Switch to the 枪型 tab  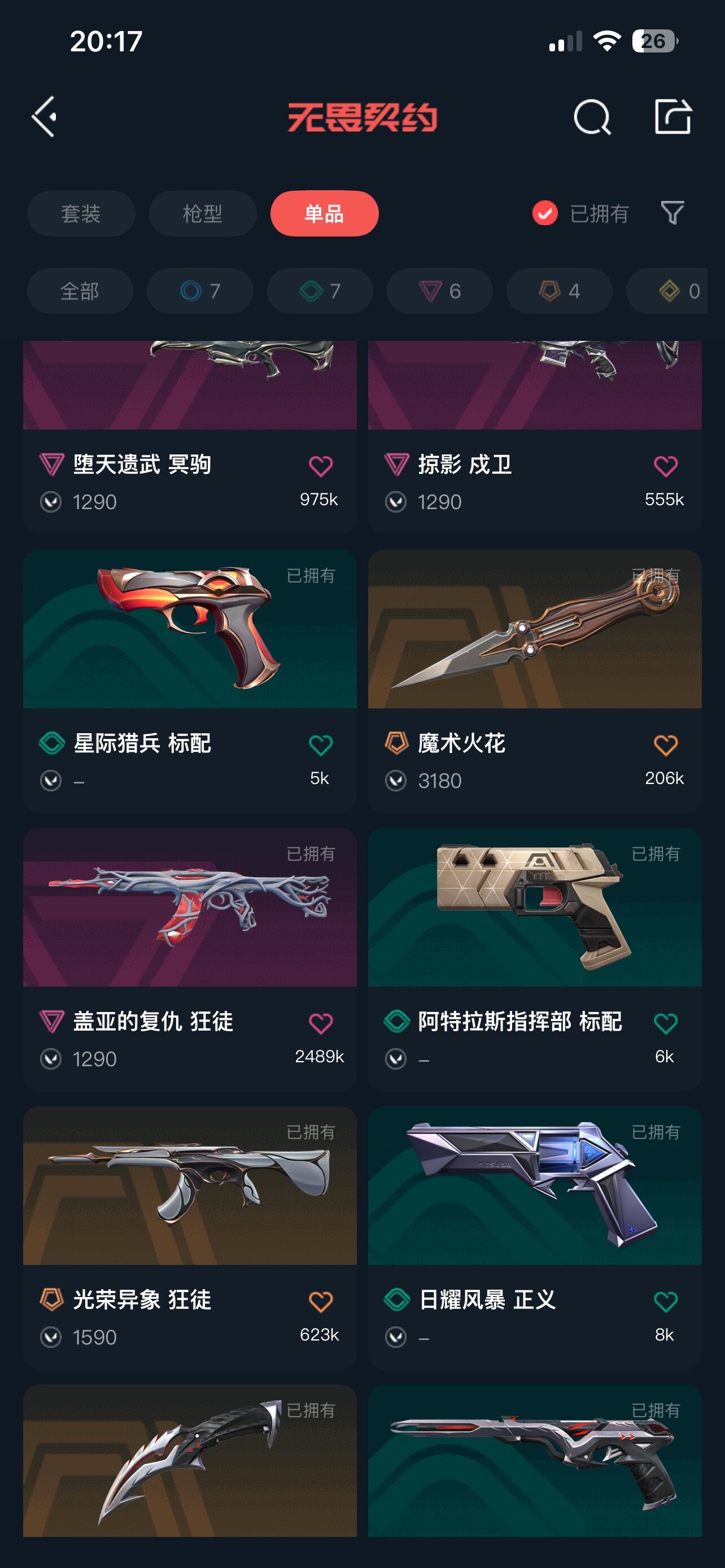point(203,214)
